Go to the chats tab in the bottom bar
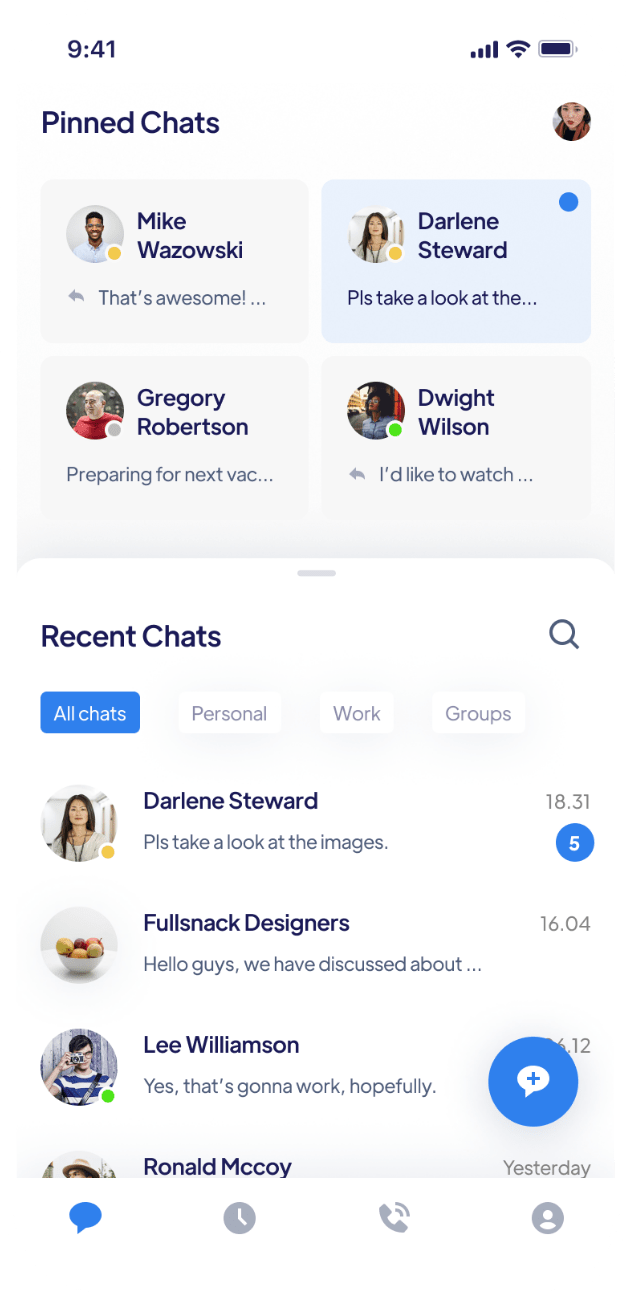Viewport: 631px width, 1300px height. coord(86,1217)
